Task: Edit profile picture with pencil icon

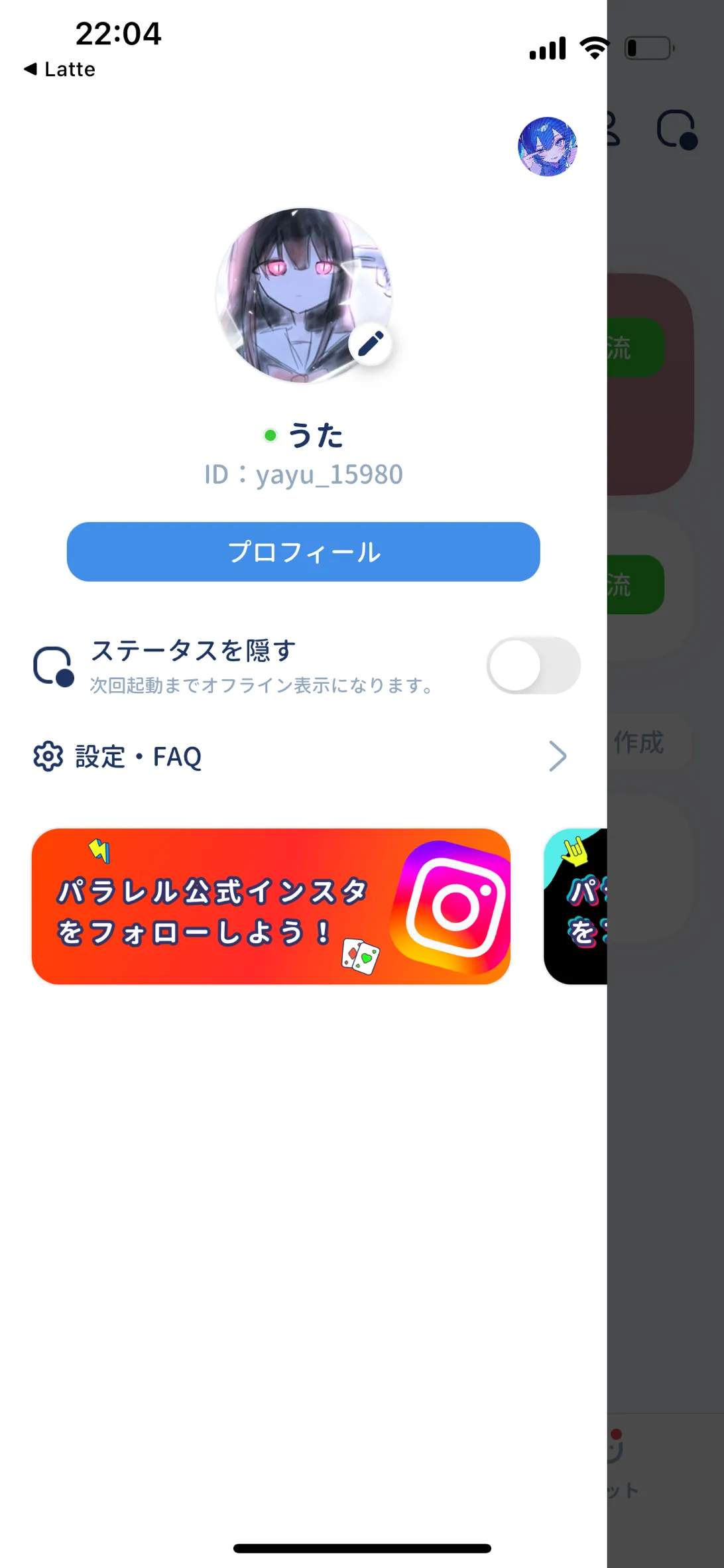Action: [x=371, y=344]
